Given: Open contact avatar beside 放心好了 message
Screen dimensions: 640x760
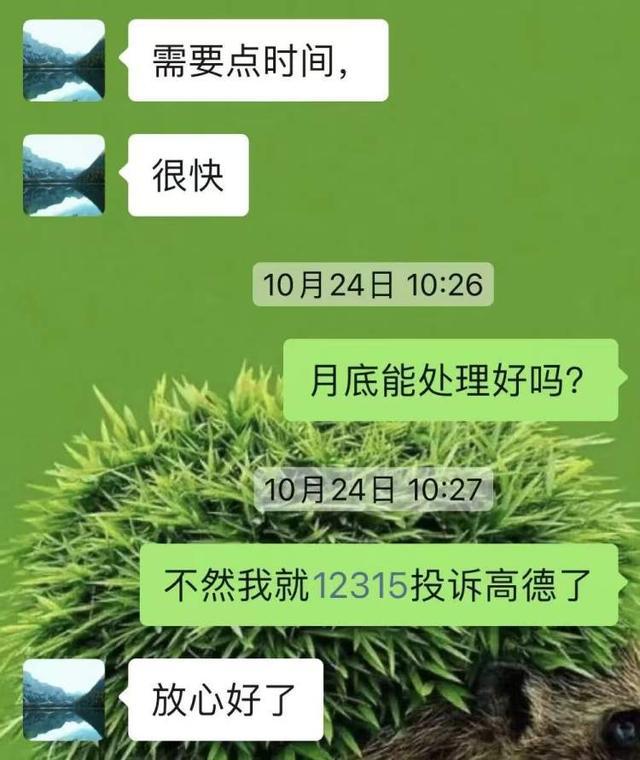Looking at the screenshot, I should tap(64, 699).
